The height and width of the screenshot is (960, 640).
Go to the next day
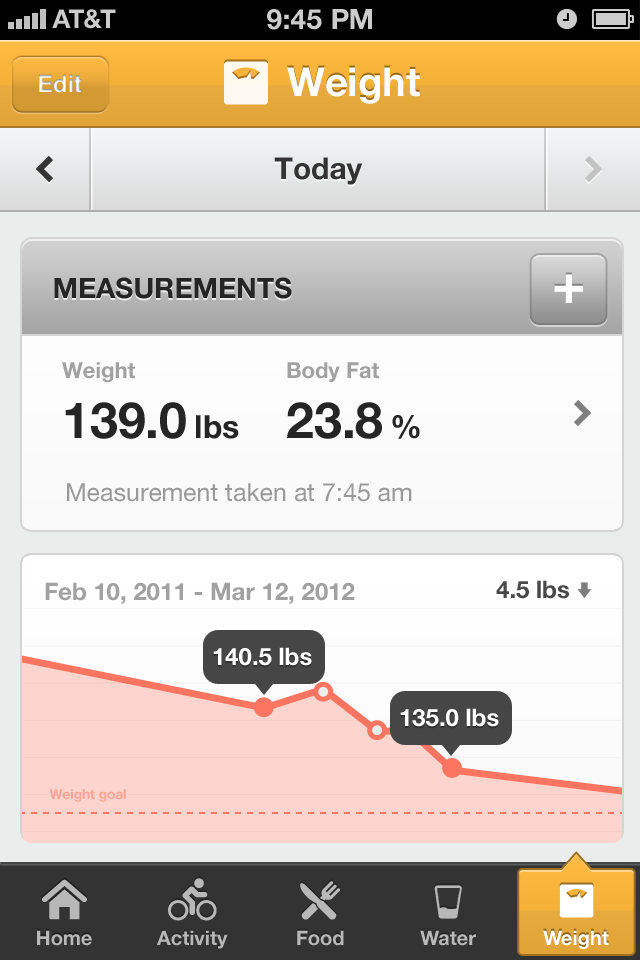click(593, 170)
